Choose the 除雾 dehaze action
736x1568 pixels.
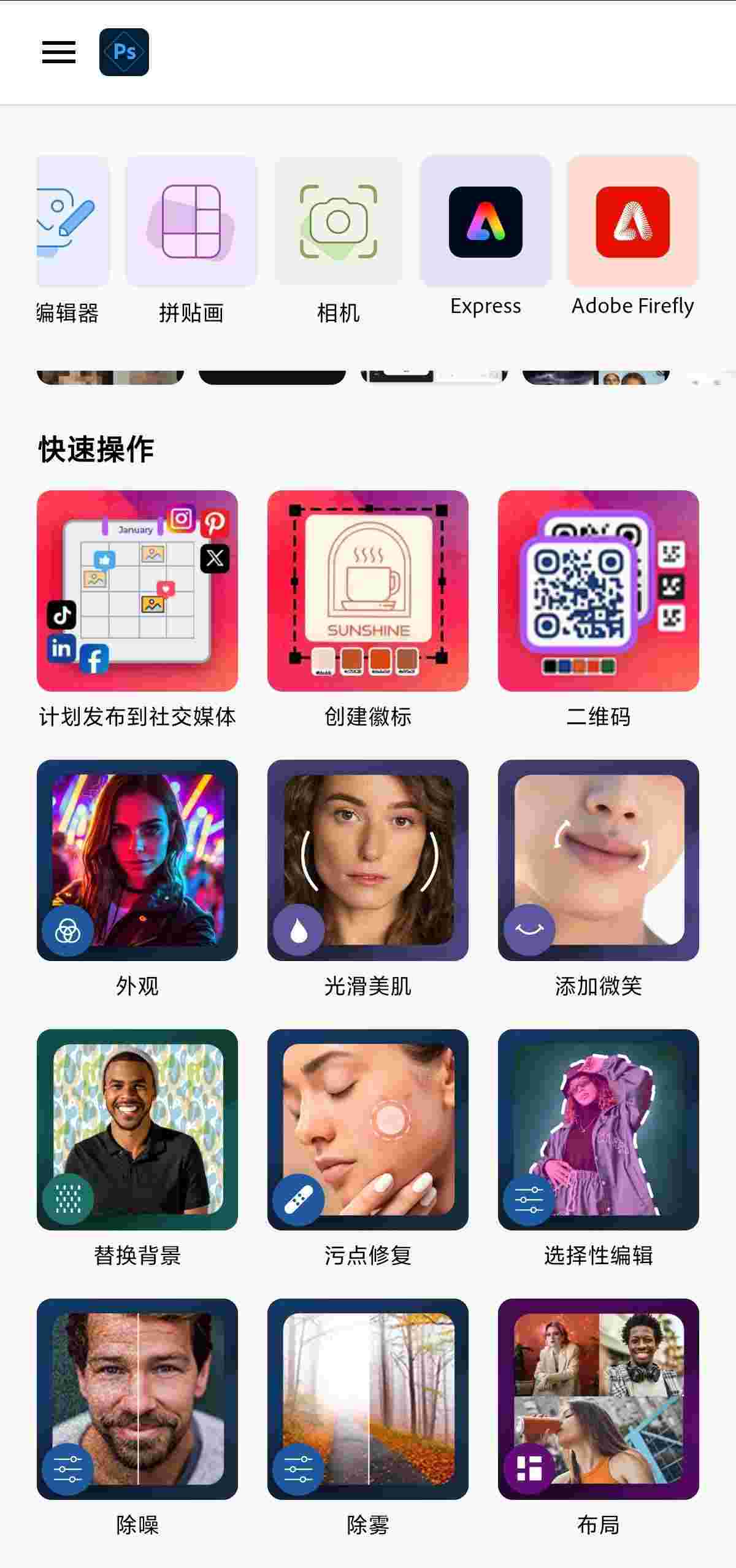tap(368, 1399)
